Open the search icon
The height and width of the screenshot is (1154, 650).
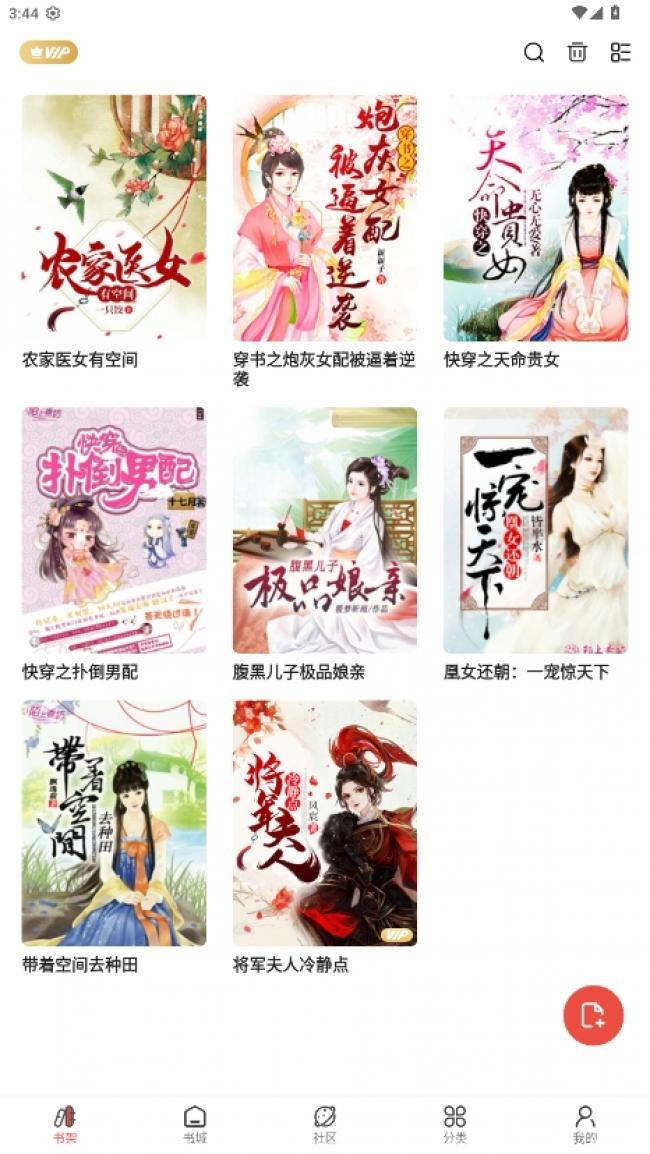click(534, 53)
